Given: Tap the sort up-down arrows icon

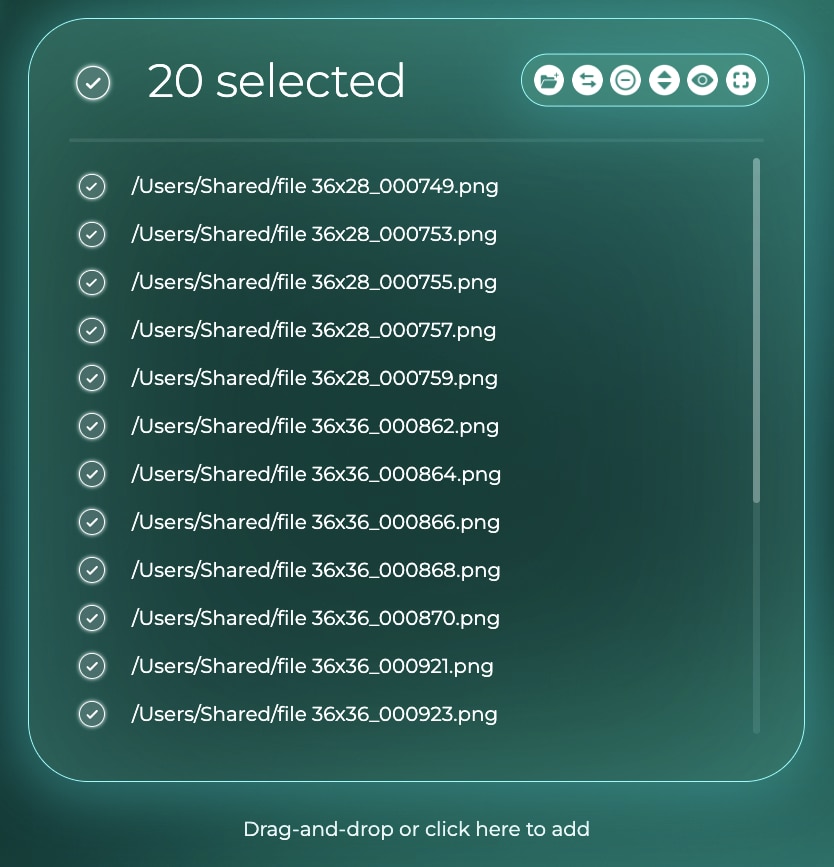Looking at the screenshot, I should coord(664,81).
